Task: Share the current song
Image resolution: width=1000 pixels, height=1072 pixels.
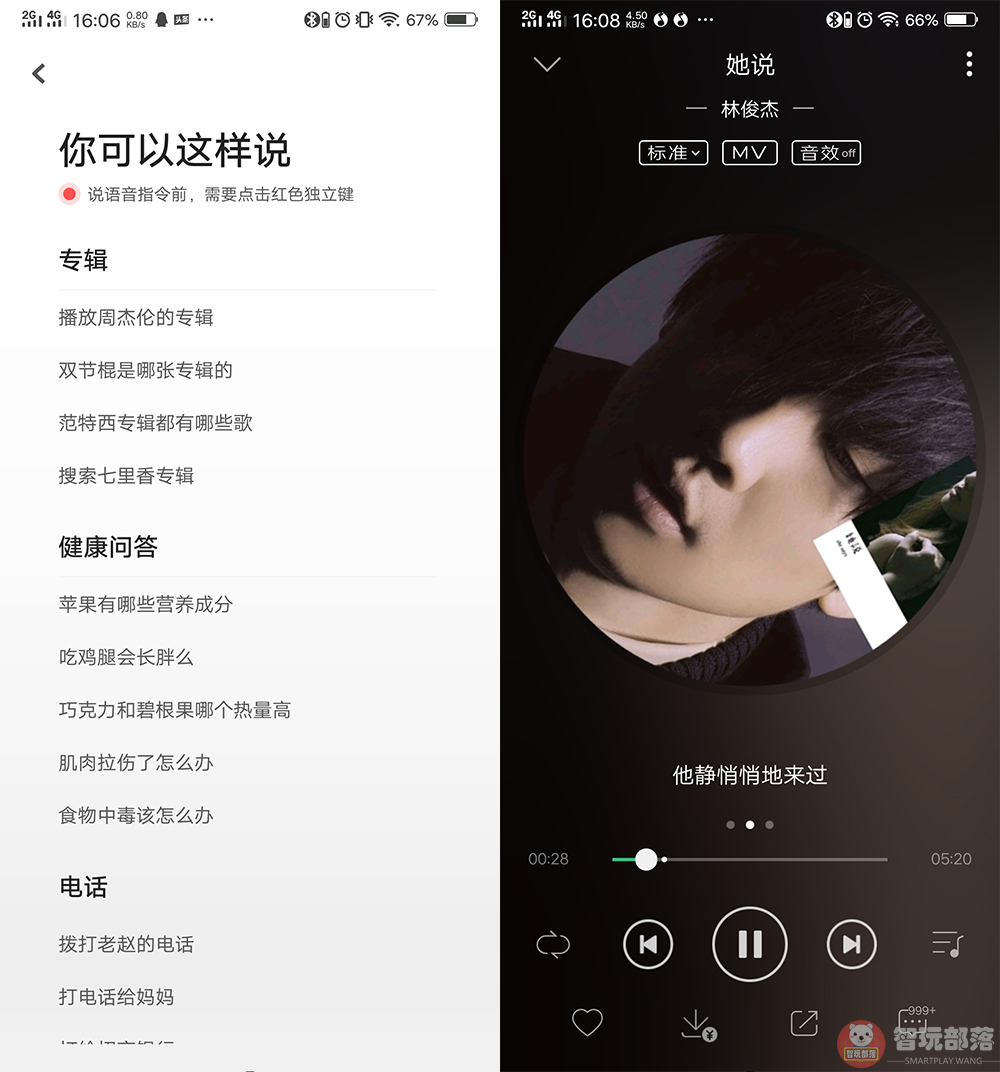Action: [x=801, y=1023]
